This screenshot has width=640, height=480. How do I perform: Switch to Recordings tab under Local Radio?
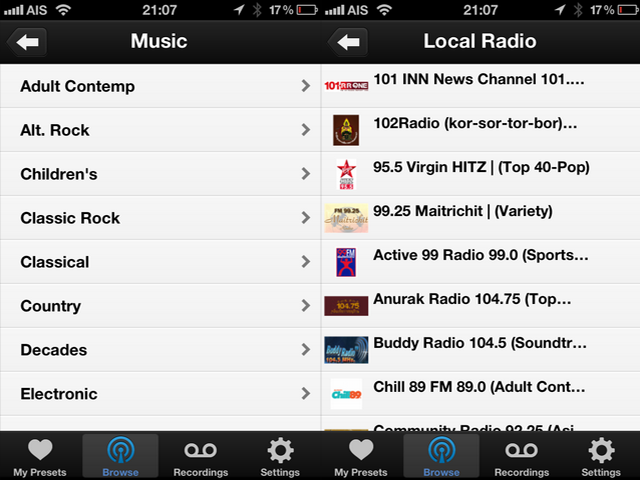pos(521,457)
